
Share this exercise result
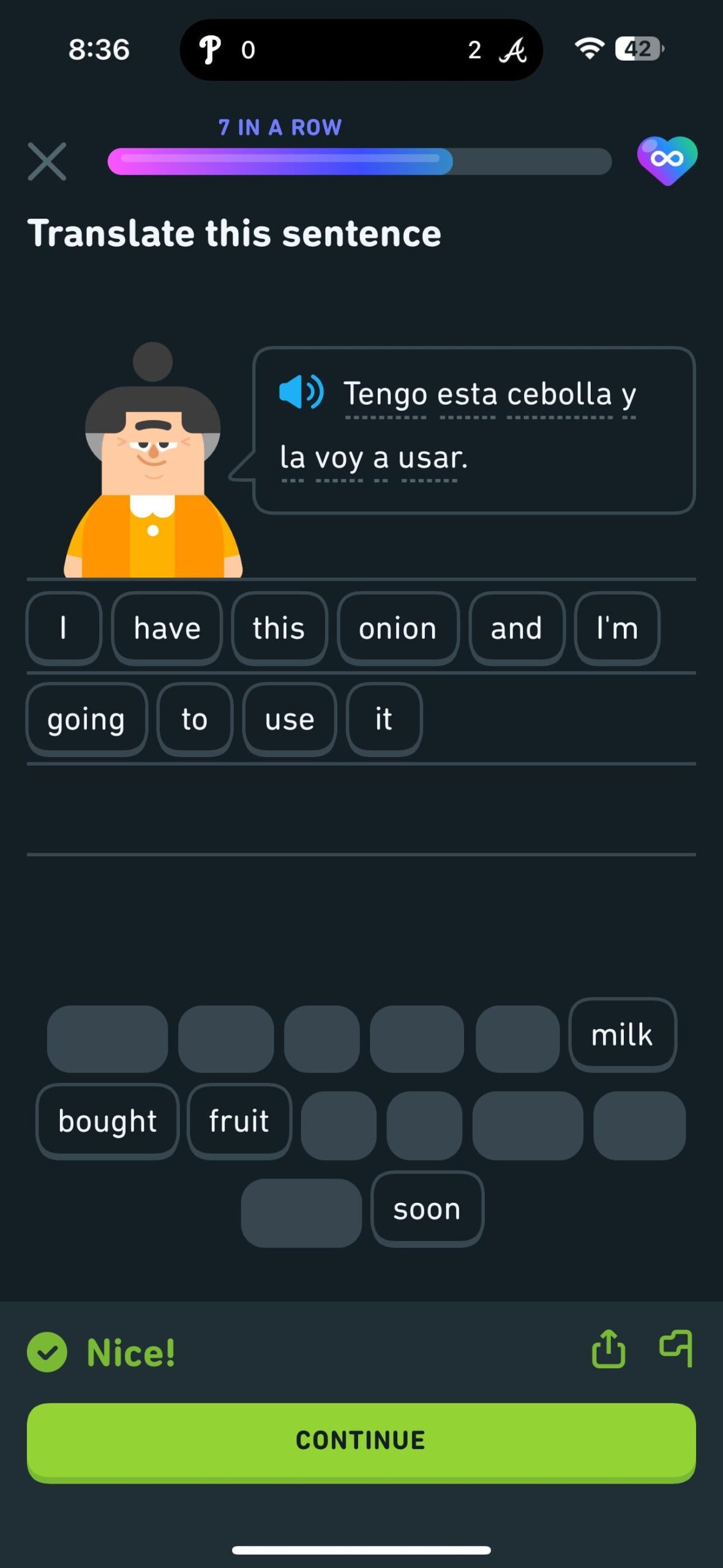point(609,1349)
